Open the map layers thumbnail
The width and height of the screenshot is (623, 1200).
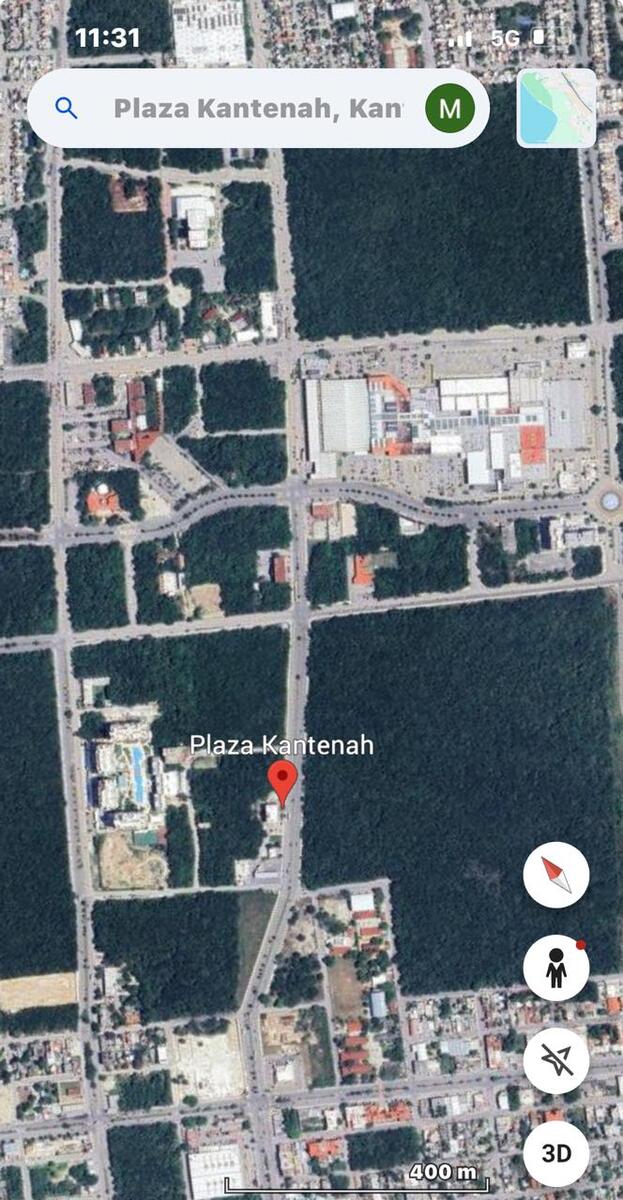click(x=557, y=108)
